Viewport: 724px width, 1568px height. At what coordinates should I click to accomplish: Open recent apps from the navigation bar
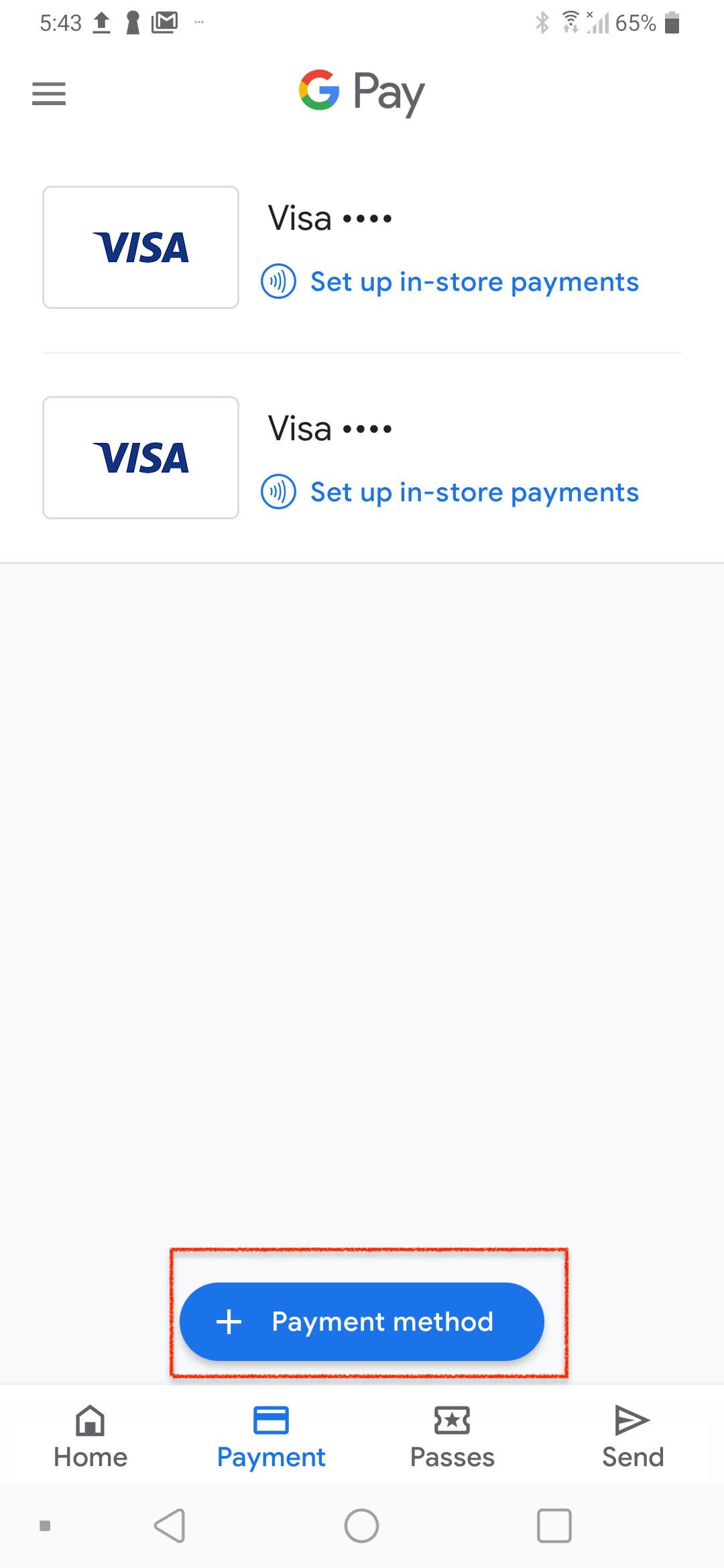coord(554,1526)
